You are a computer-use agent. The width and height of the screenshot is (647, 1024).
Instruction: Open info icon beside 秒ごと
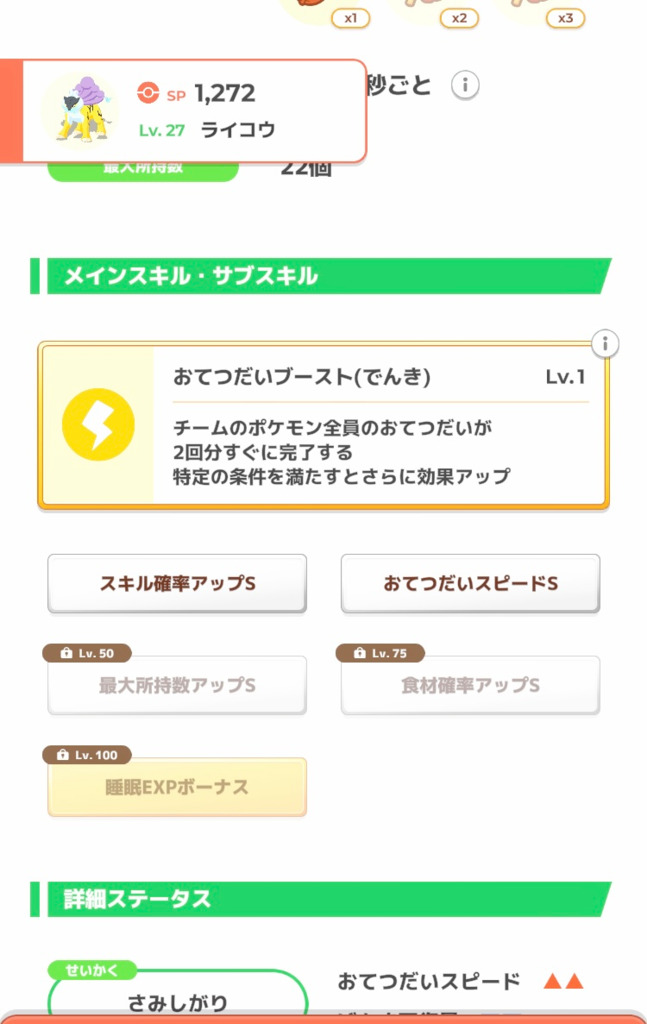[463, 86]
